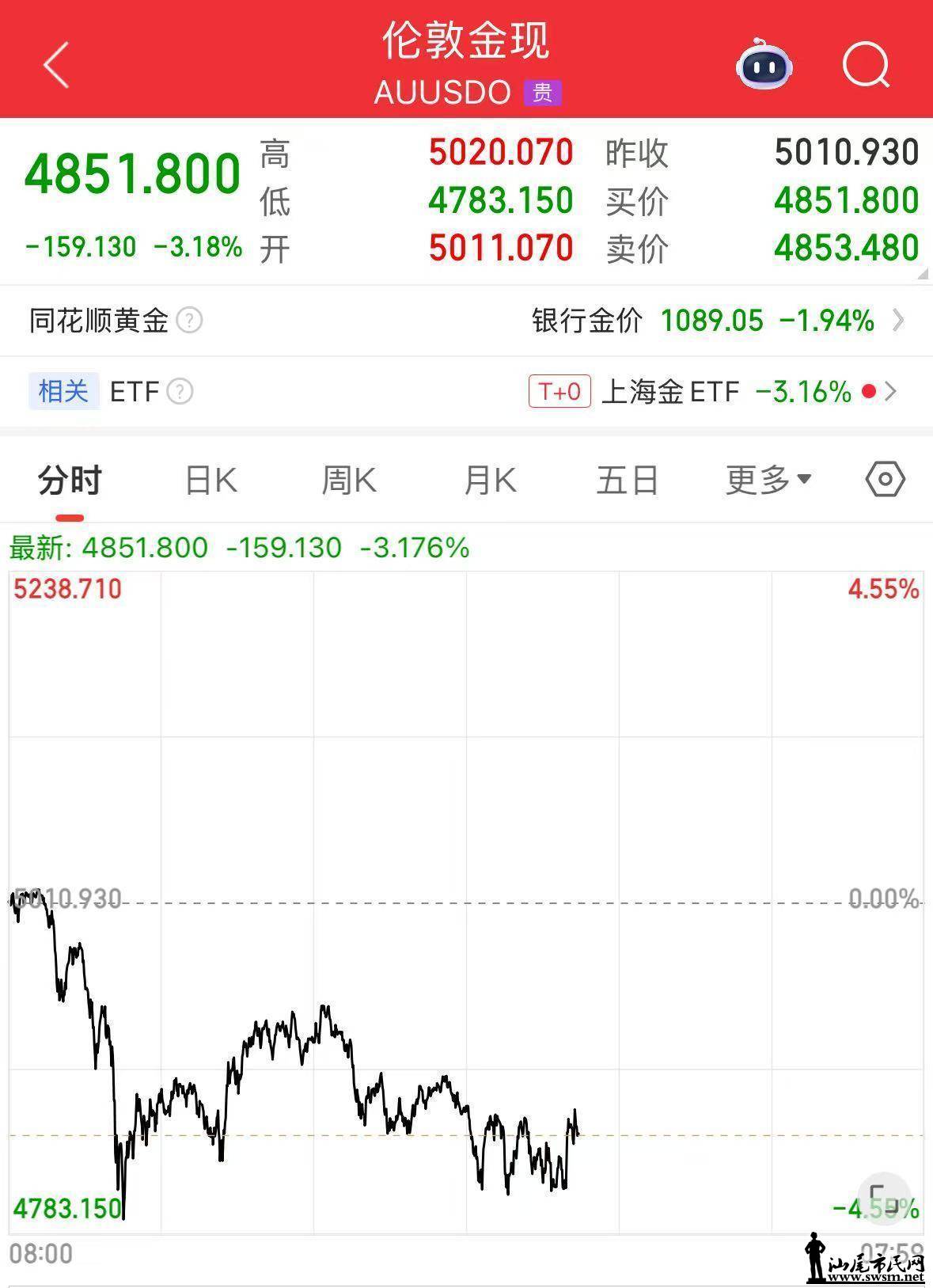Switch to the 五日 tab
The width and height of the screenshot is (933, 1288).
click(628, 481)
